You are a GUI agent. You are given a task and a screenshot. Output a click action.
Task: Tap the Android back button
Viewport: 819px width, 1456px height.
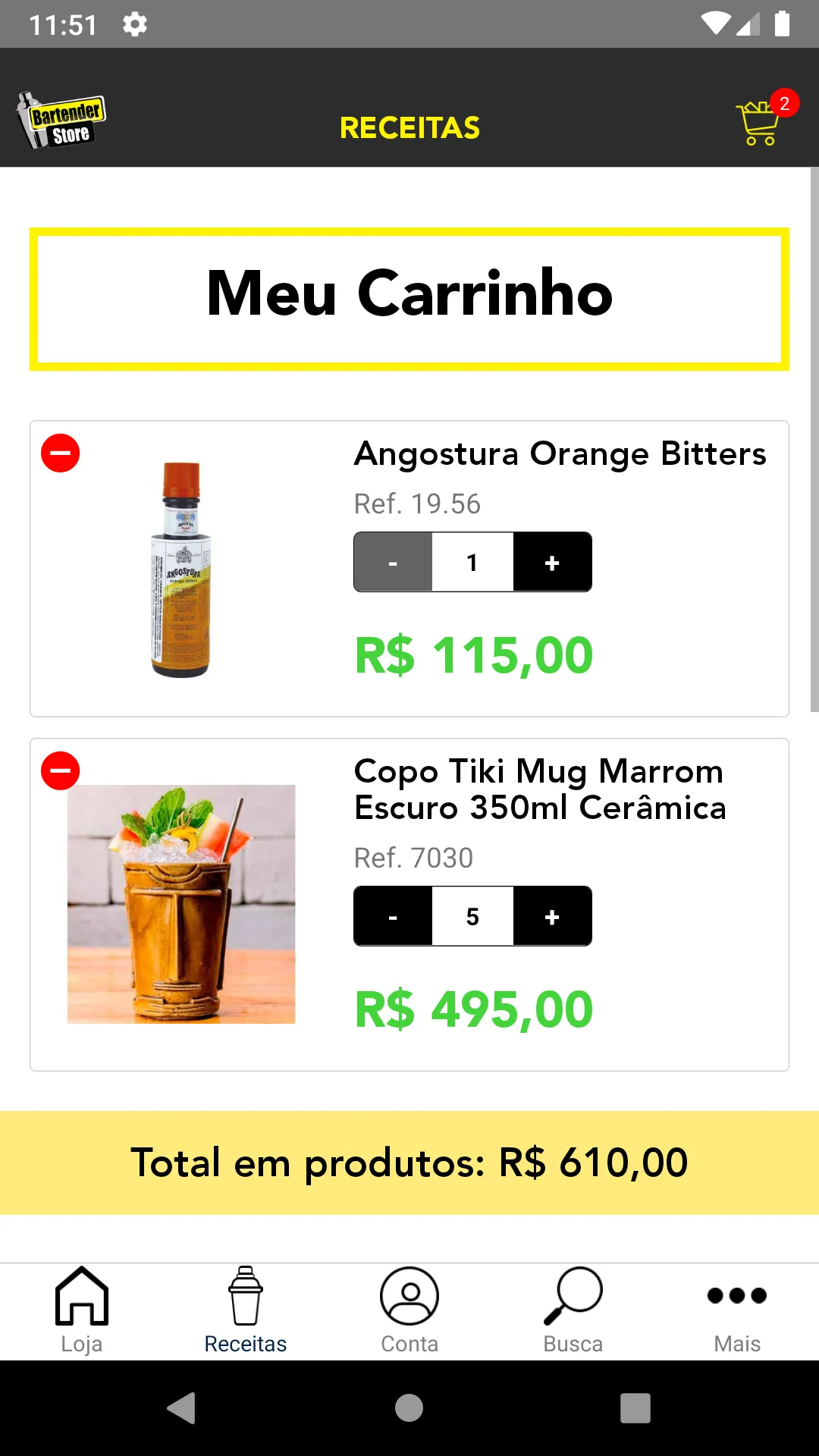click(x=182, y=1408)
